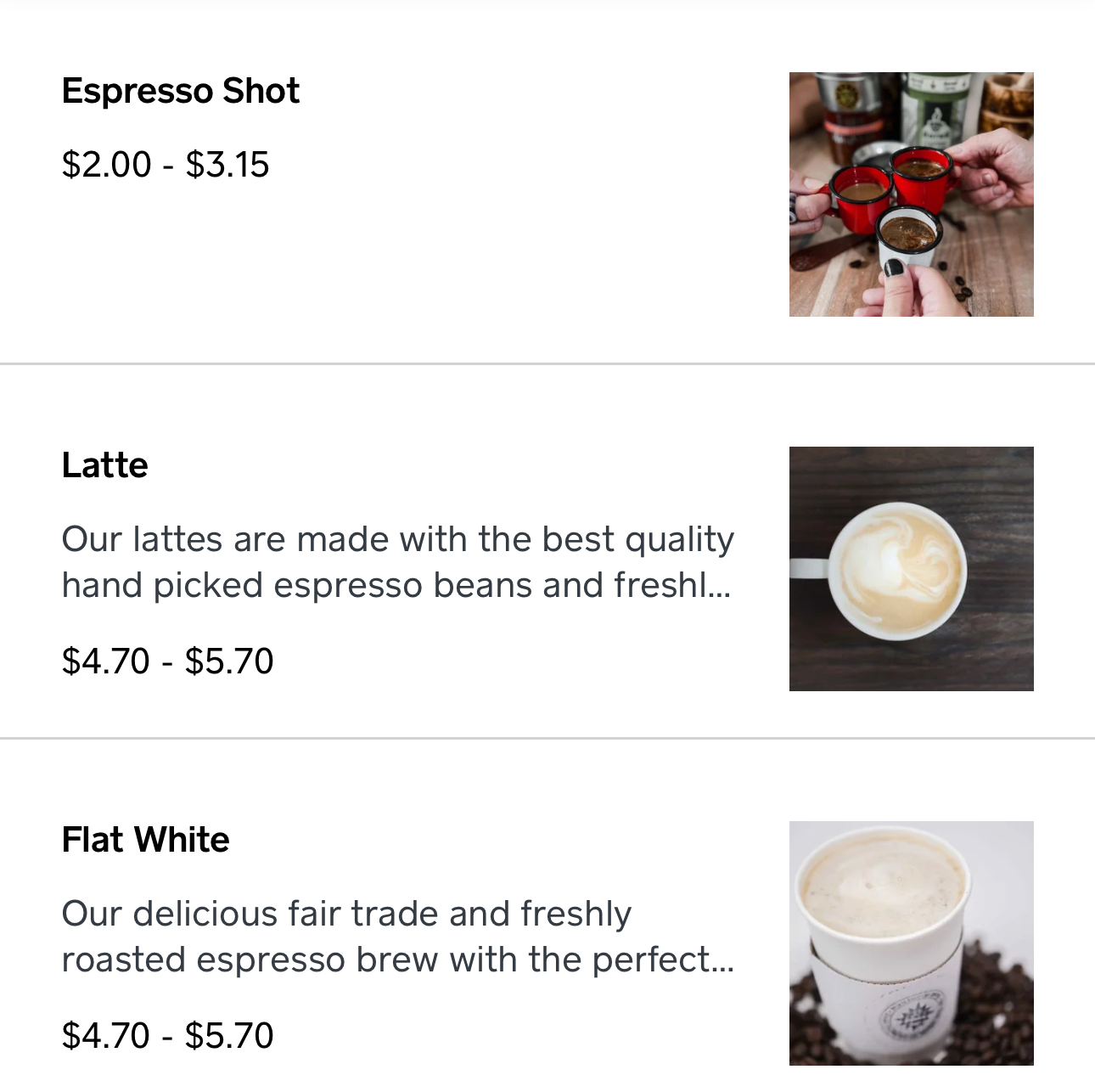This screenshot has height=1092, width=1095.
Task: Open the Espresso Shot menu item
Action: tap(181, 91)
